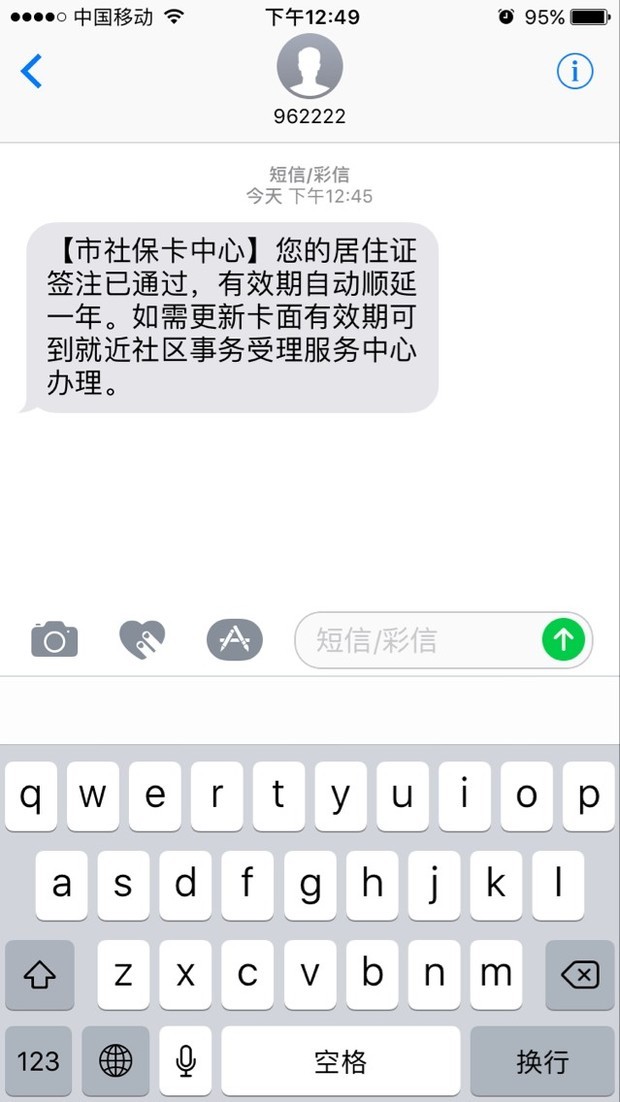The image size is (620, 1102).
Task: Send the message with green arrow
Action: 564,639
